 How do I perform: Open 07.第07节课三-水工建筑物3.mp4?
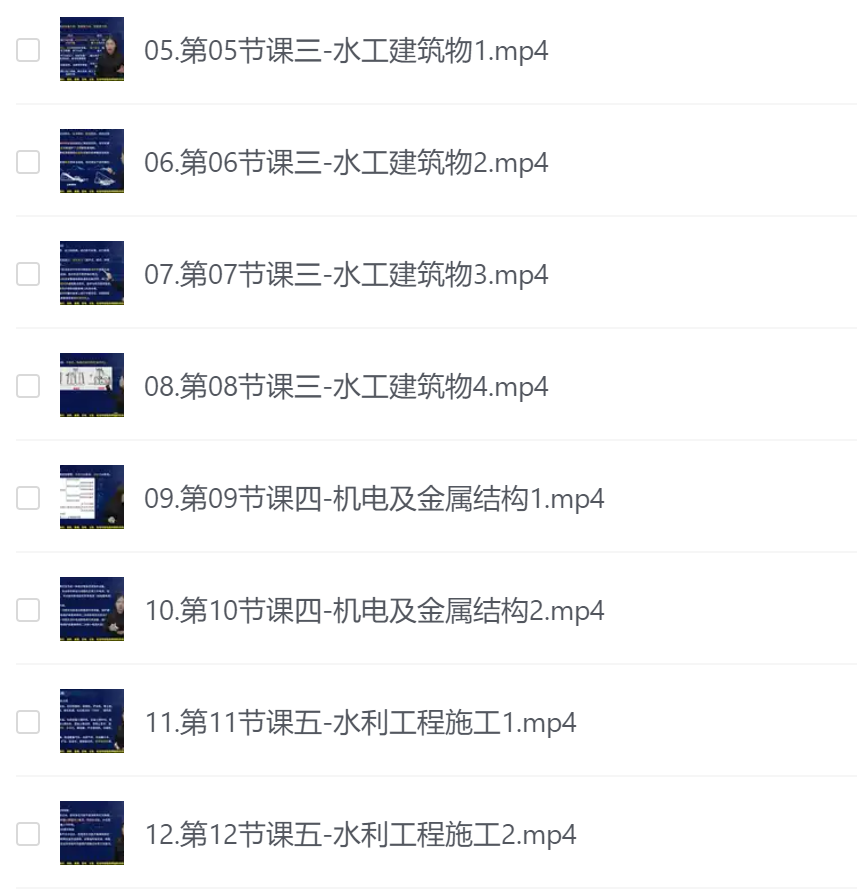tap(346, 275)
